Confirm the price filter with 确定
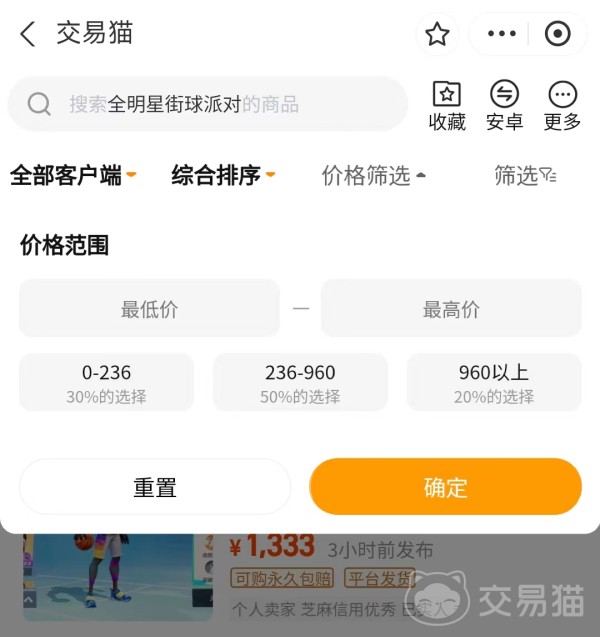Screen dimensions: 600x637 click(445, 487)
